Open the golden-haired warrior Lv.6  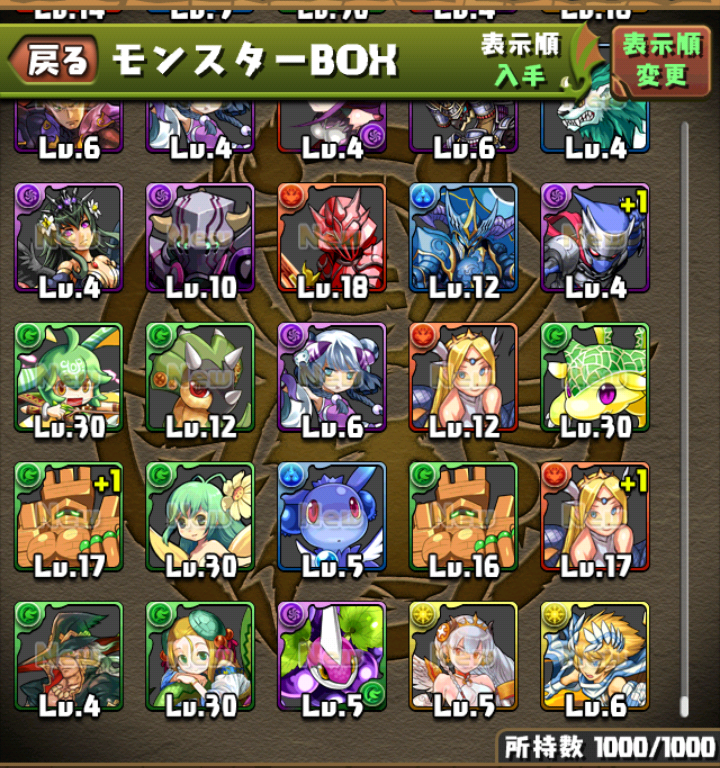pyautogui.click(x=595, y=656)
